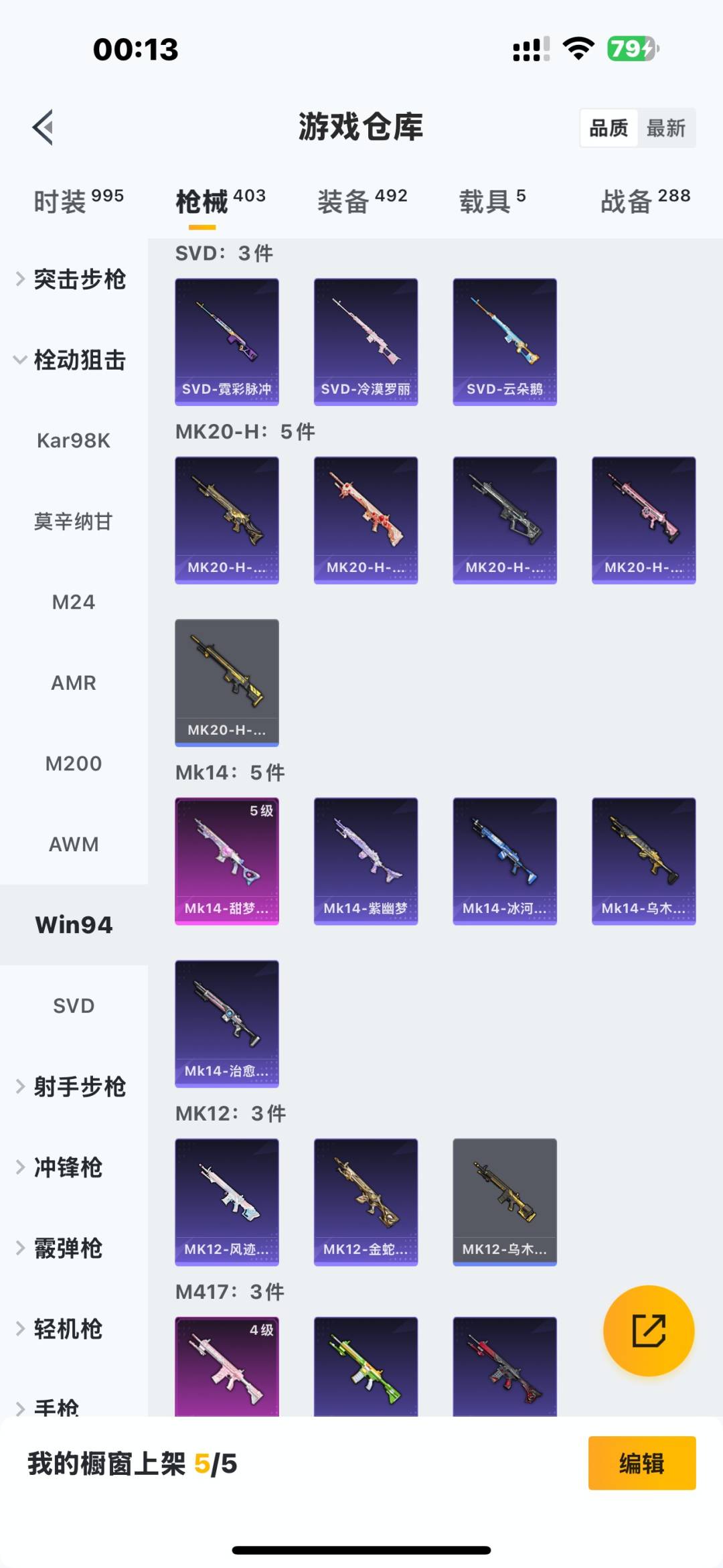Tap the 编辑 button
This screenshot has height=1568, width=723.
coord(641,1464)
